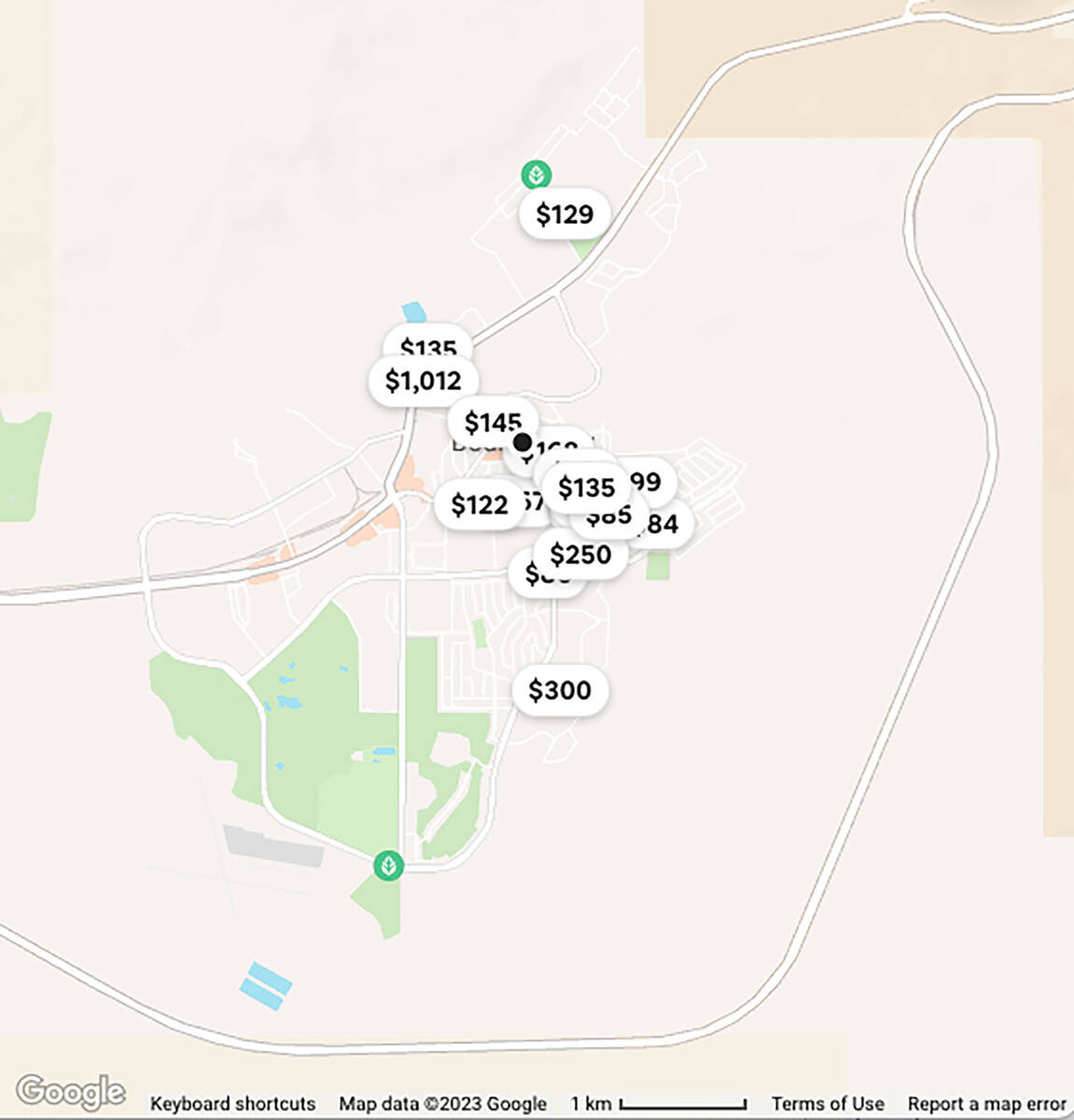The width and height of the screenshot is (1074, 1120).
Task: Open Keyboard shortcuts
Action: pos(232,1103)
